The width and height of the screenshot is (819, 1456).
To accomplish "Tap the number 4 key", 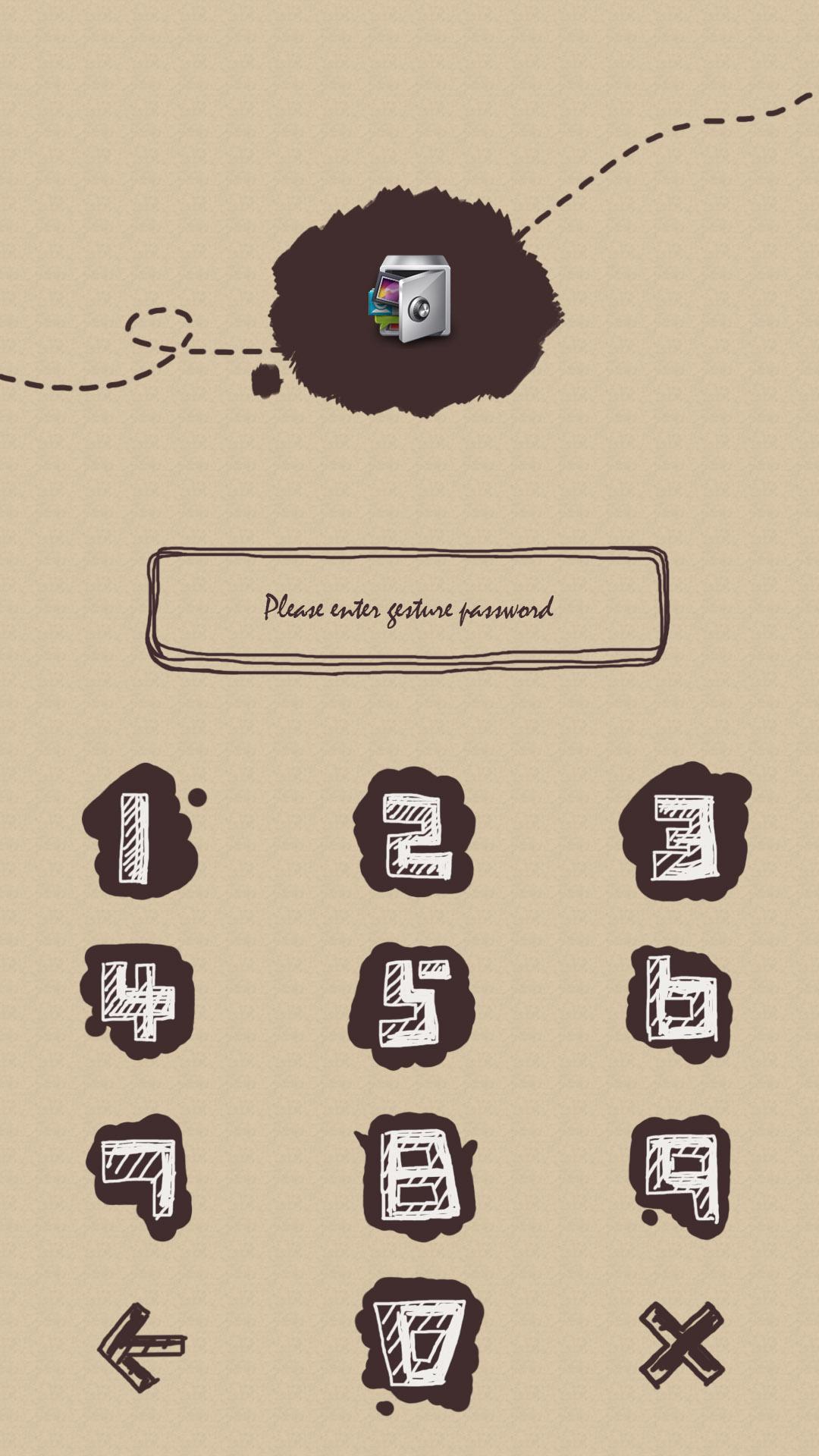I will coord(138,1001).
